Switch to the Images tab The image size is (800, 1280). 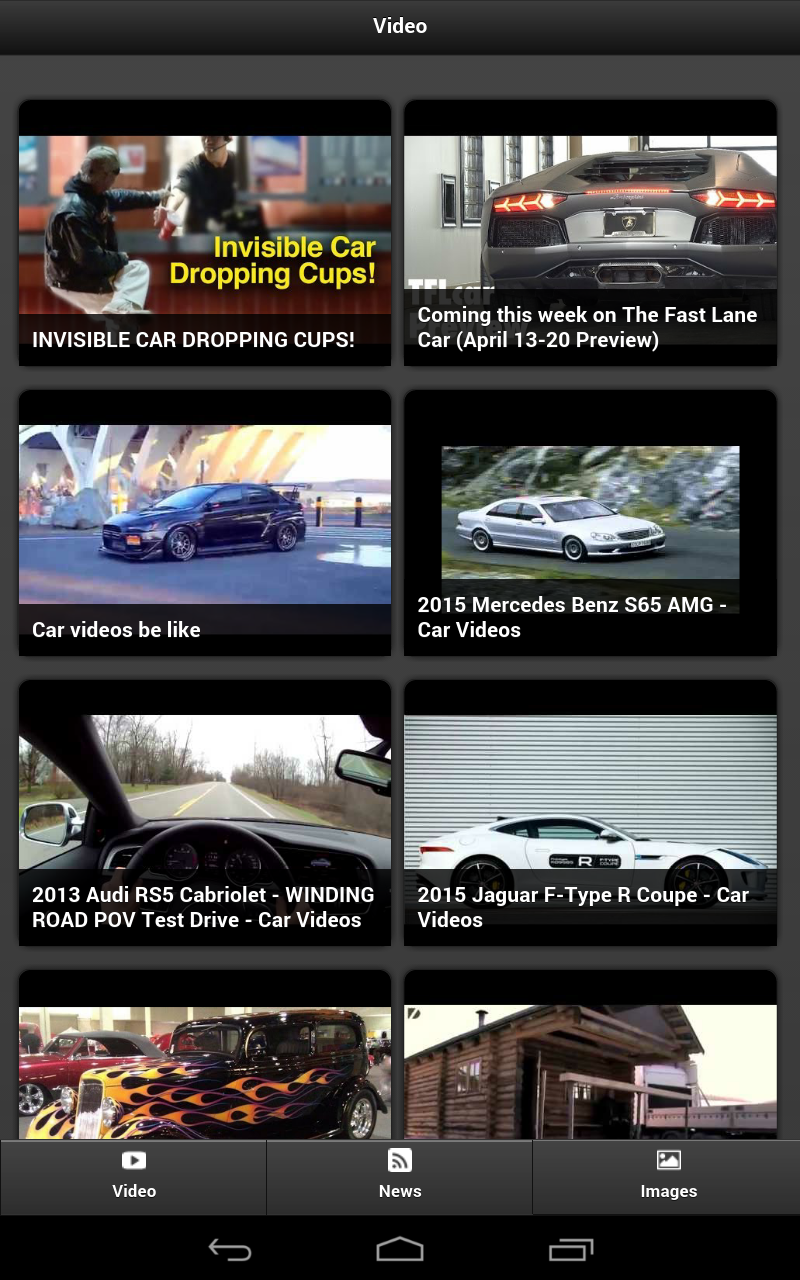668,1177
